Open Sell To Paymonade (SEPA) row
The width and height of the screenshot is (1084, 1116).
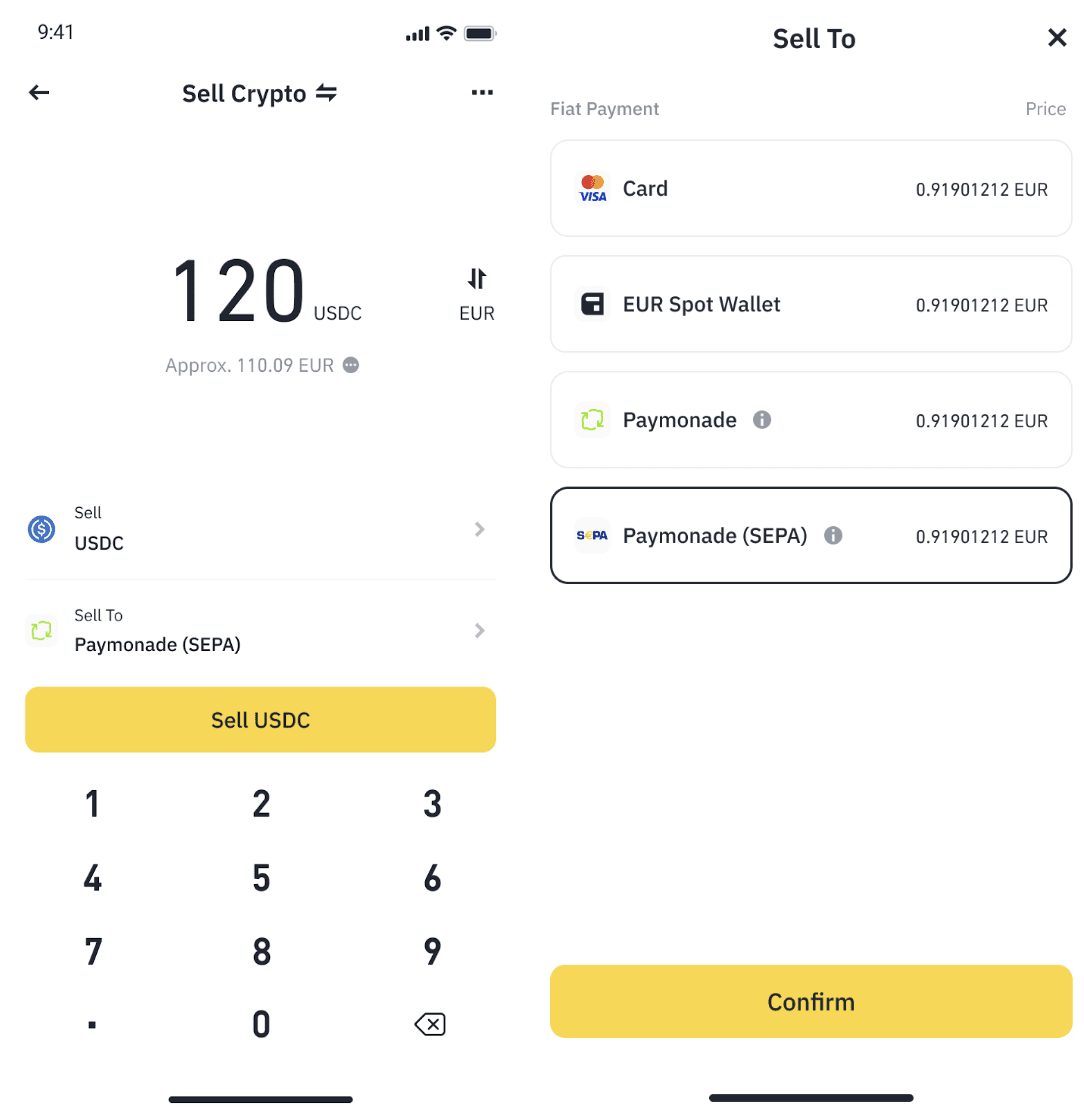click(x=260, y=631)
